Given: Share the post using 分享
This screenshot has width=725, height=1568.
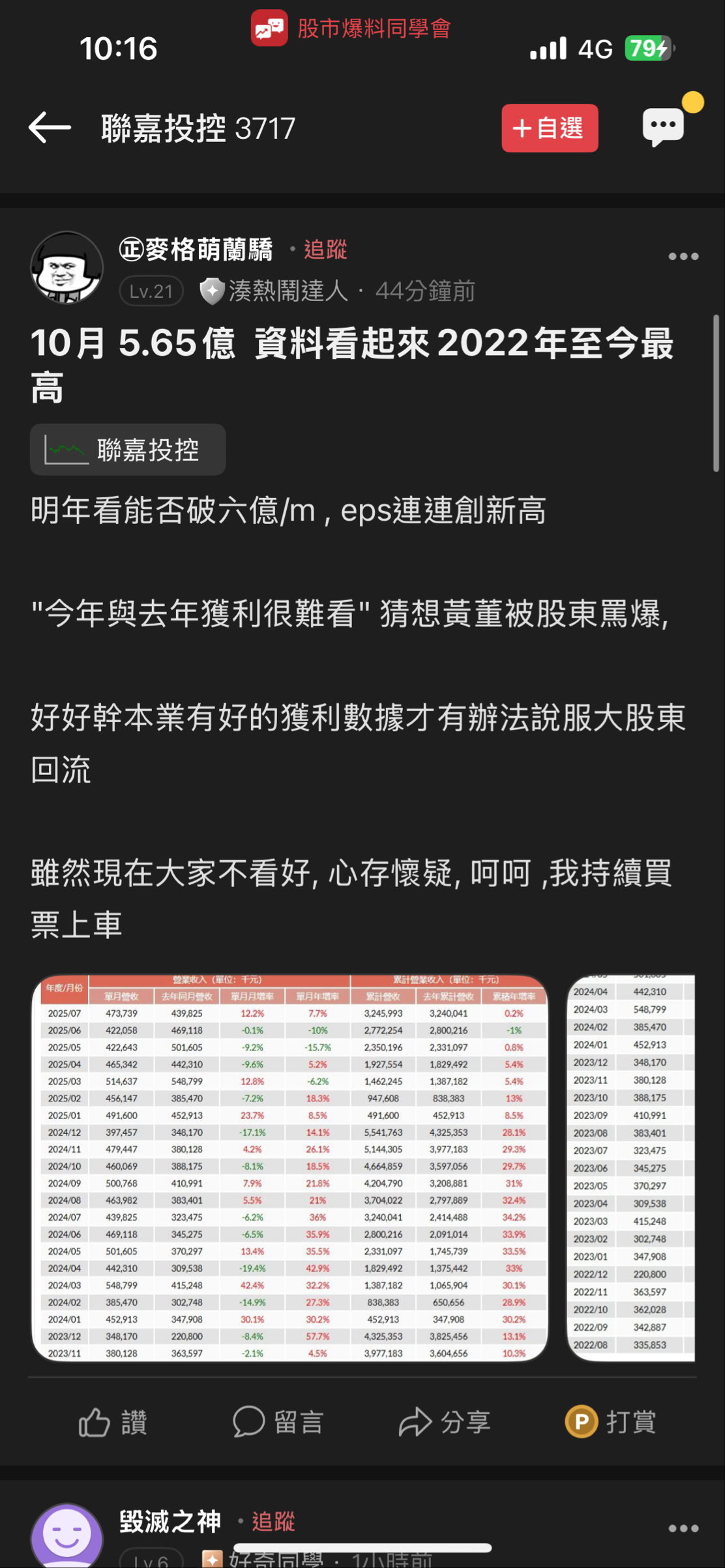Looking at the screenshot, I should (x=445, y=1422).
